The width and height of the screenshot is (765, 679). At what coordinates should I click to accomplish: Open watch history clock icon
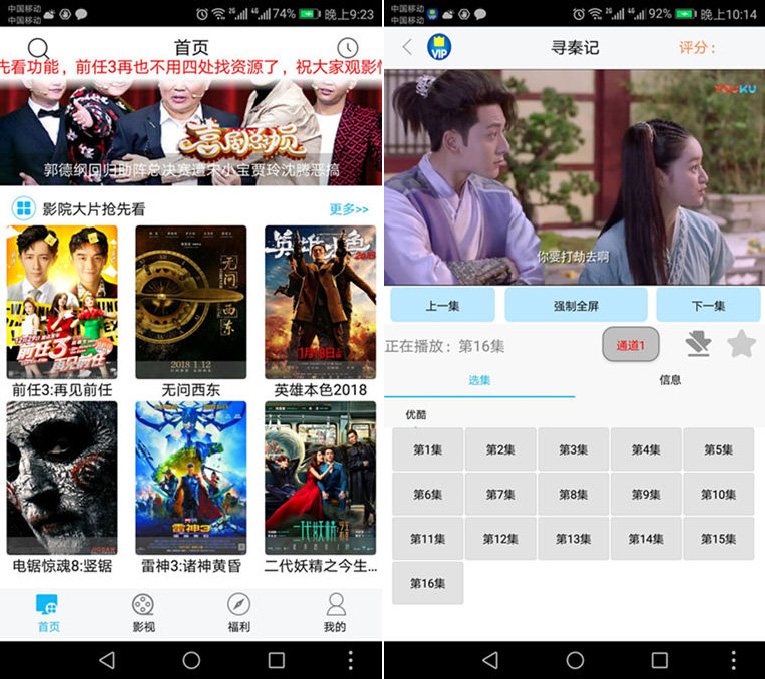point(347,48)
